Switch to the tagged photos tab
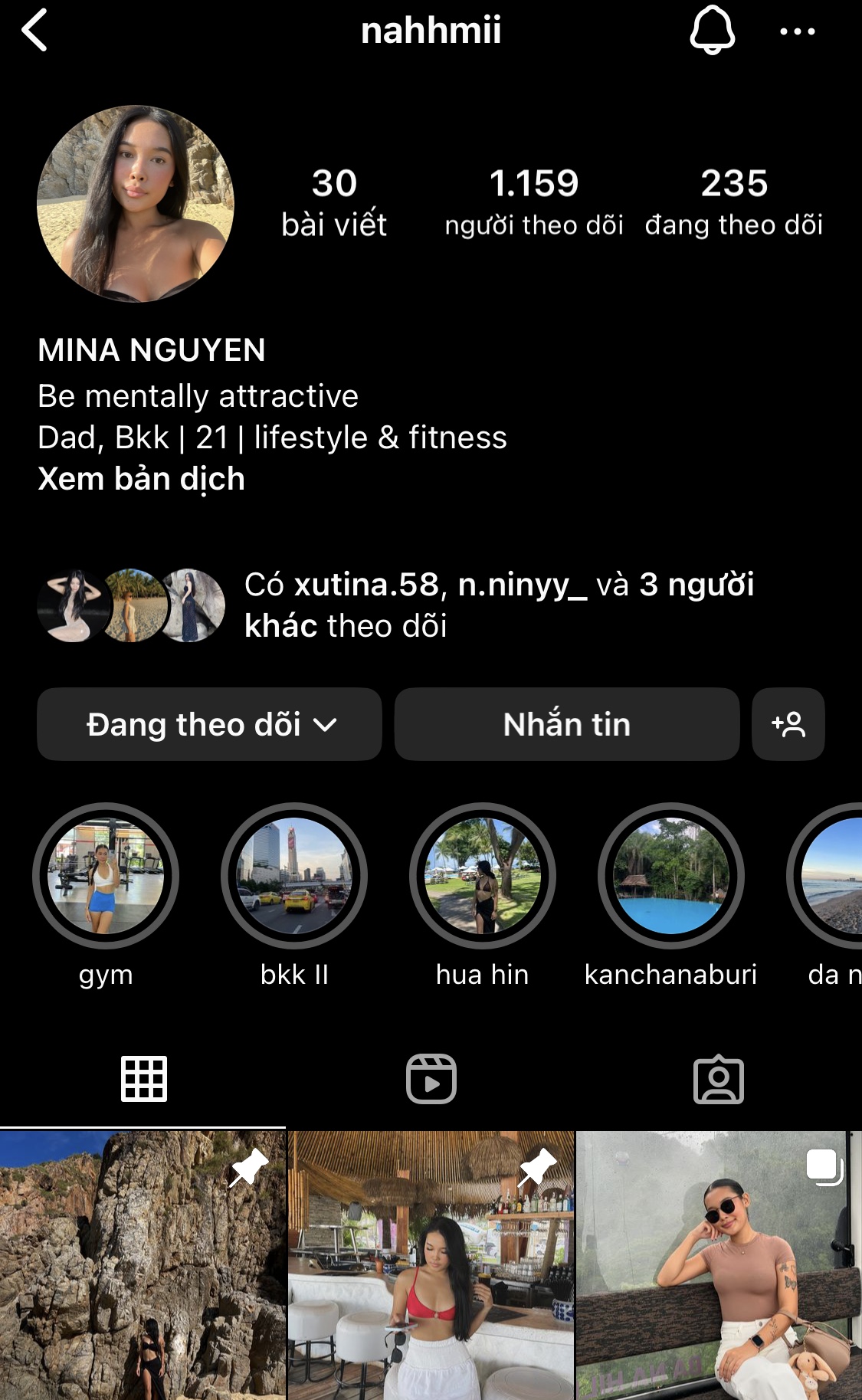 coord(718,1079)
